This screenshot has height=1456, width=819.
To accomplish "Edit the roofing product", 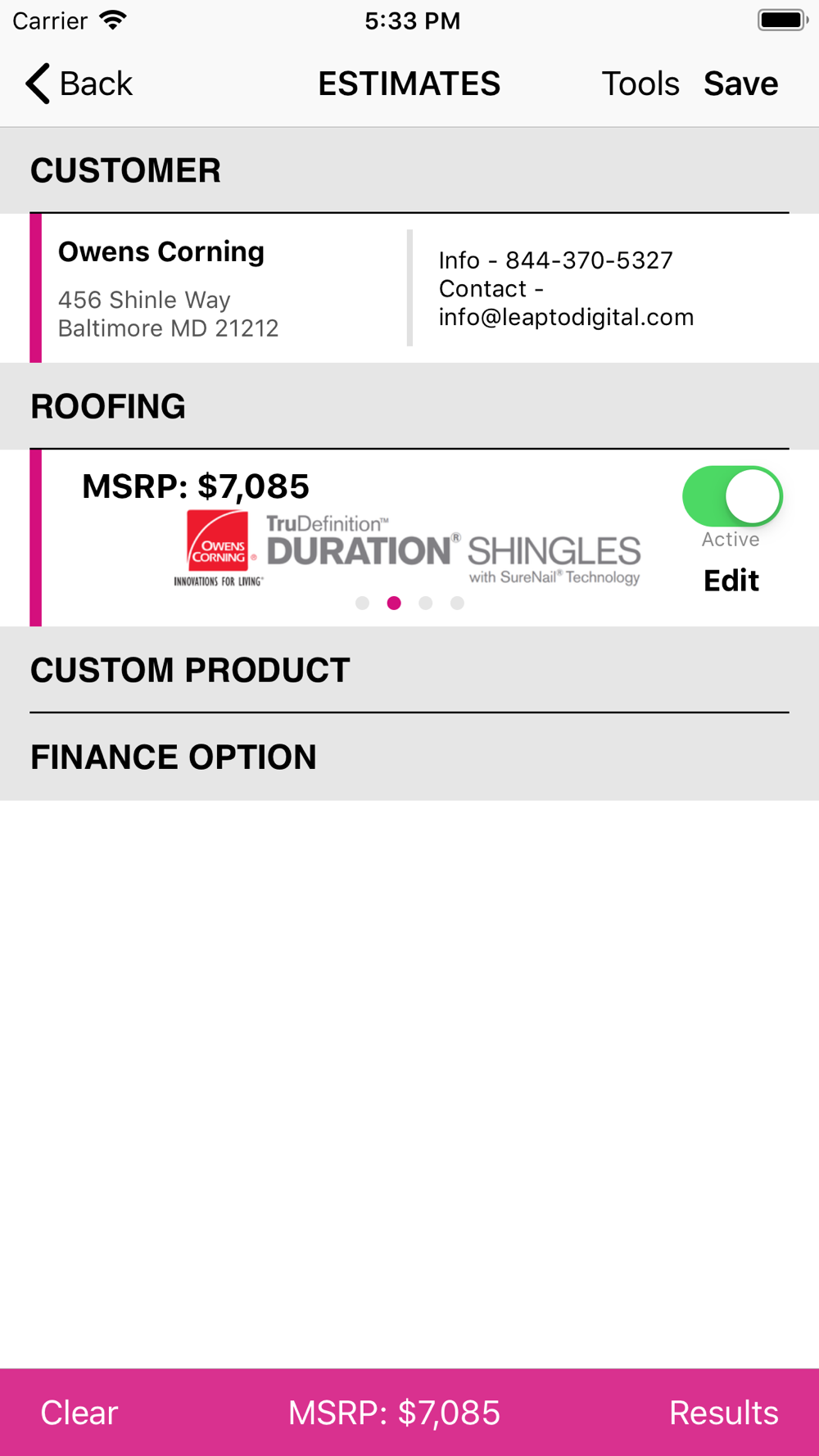I will [x=731, y=581].
